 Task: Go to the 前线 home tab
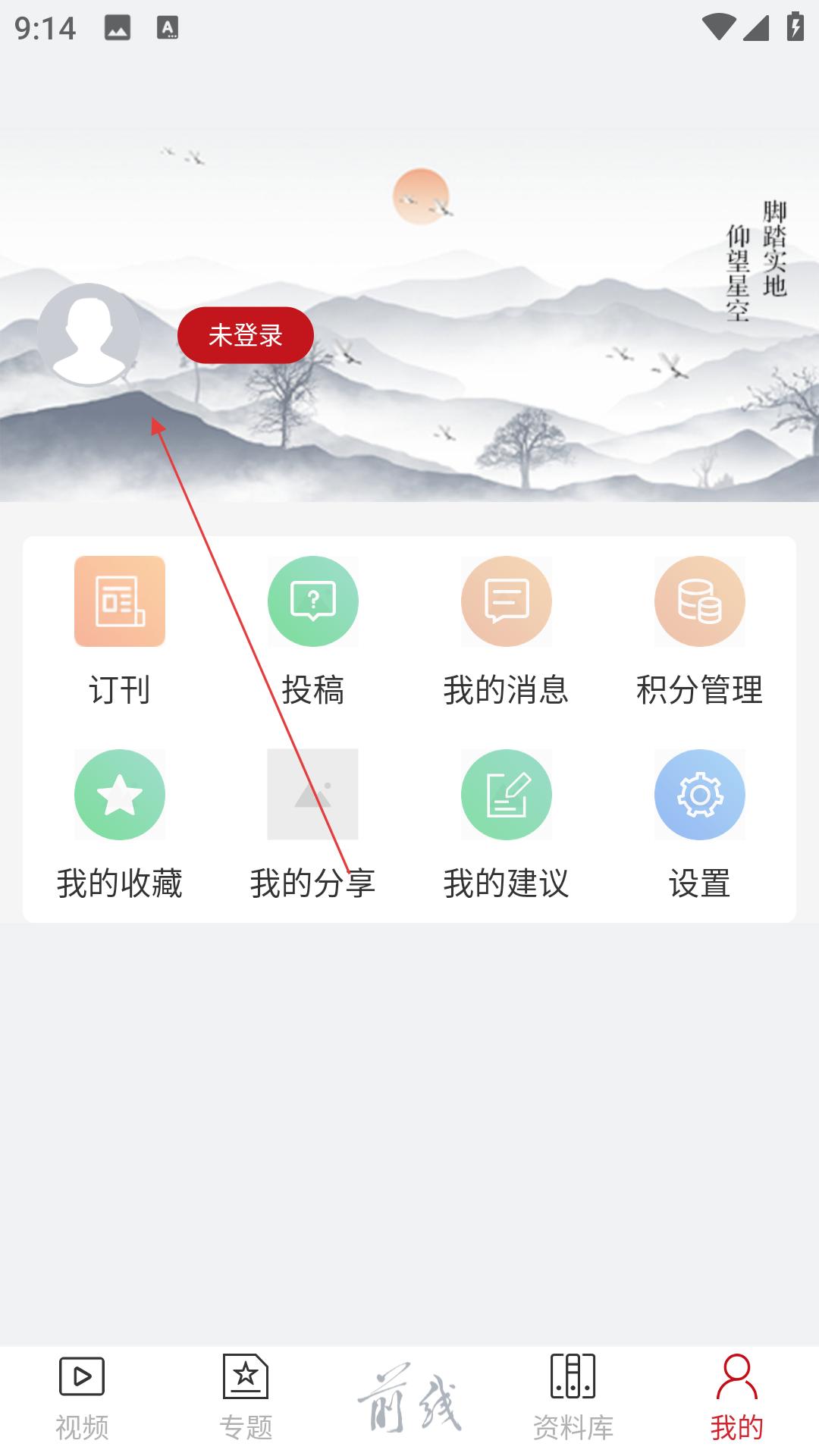click(409, 1399)
